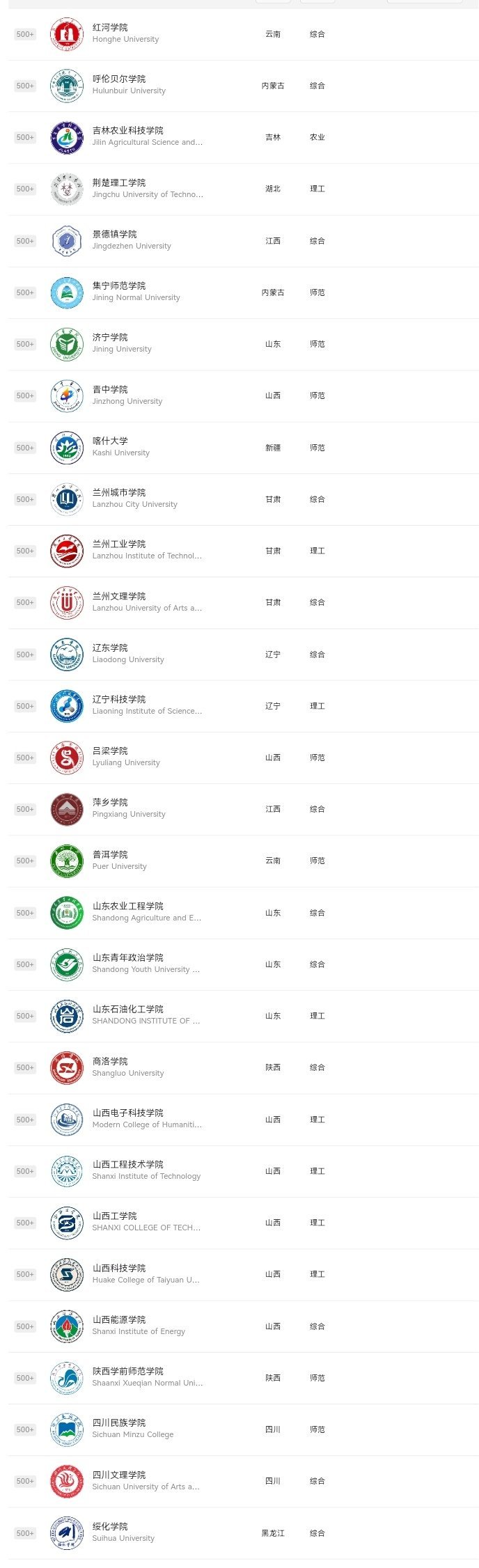This screenshot has width=479, height=1568.
Task: Open 景德镇学院 Jingdezhen University
Action: pos(243,241)
